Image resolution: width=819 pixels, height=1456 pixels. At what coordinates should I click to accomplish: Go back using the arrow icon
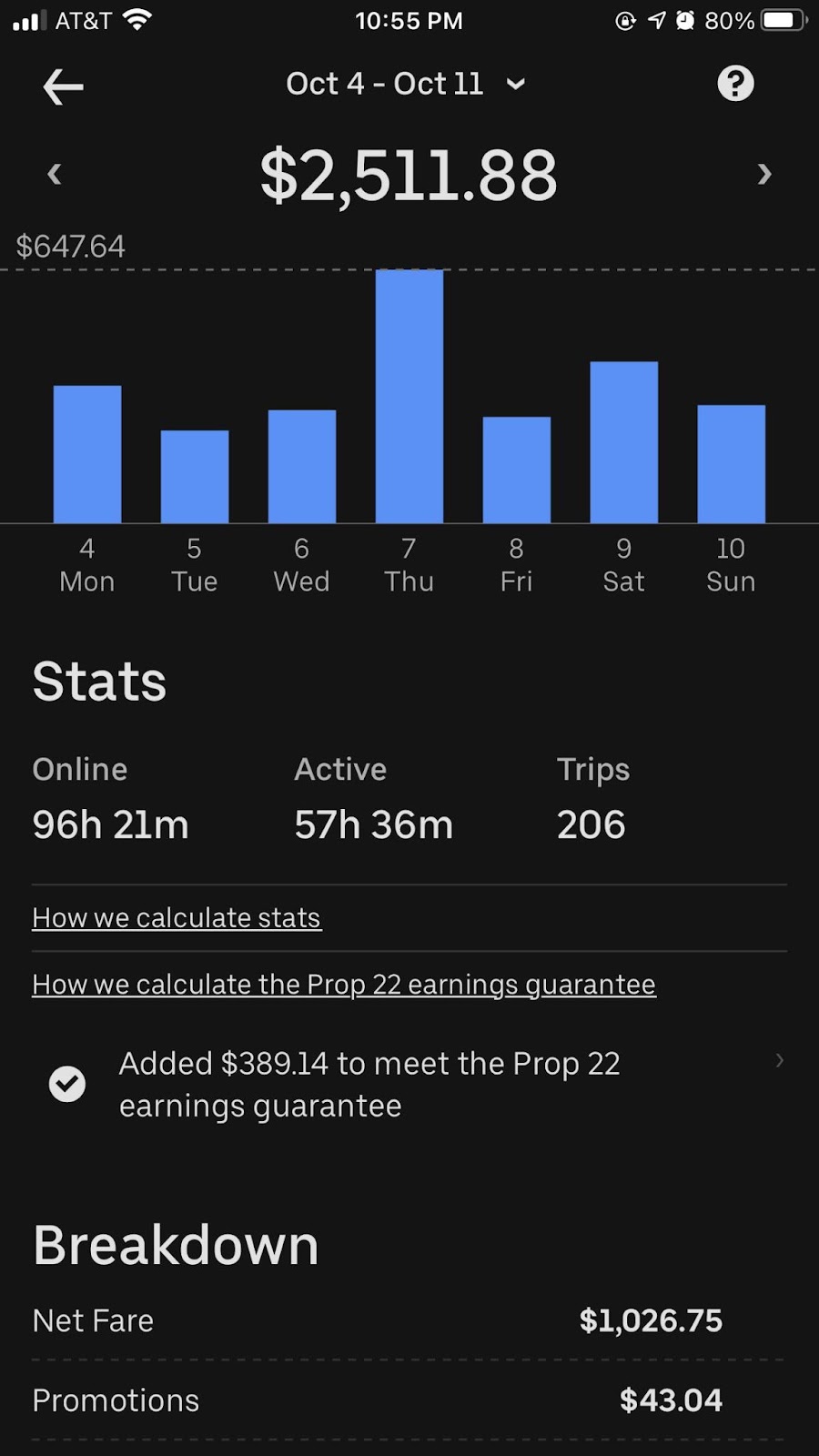pos(63,86)
